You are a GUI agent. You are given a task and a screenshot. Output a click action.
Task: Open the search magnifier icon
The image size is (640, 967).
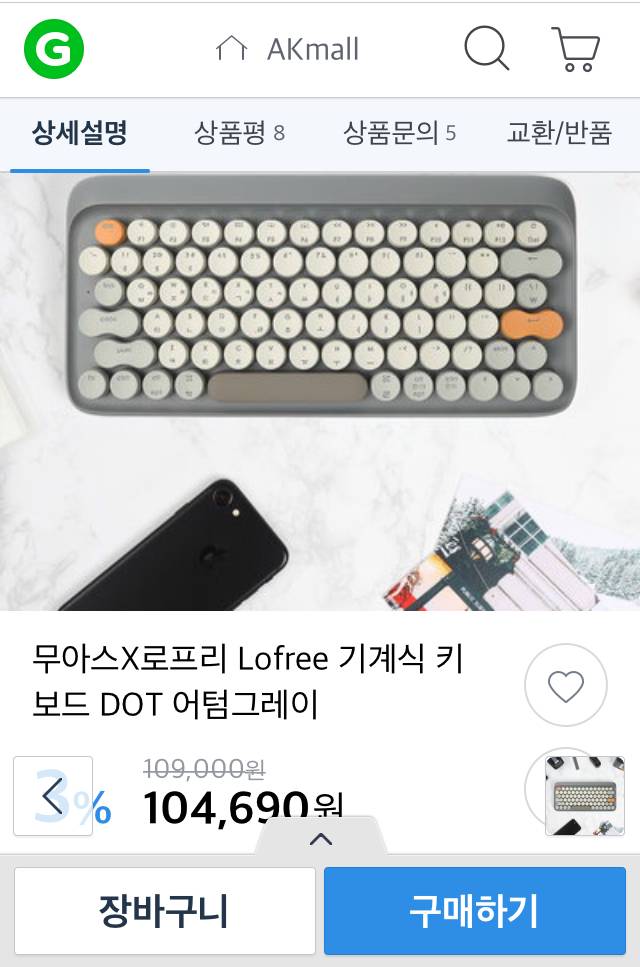487,49
